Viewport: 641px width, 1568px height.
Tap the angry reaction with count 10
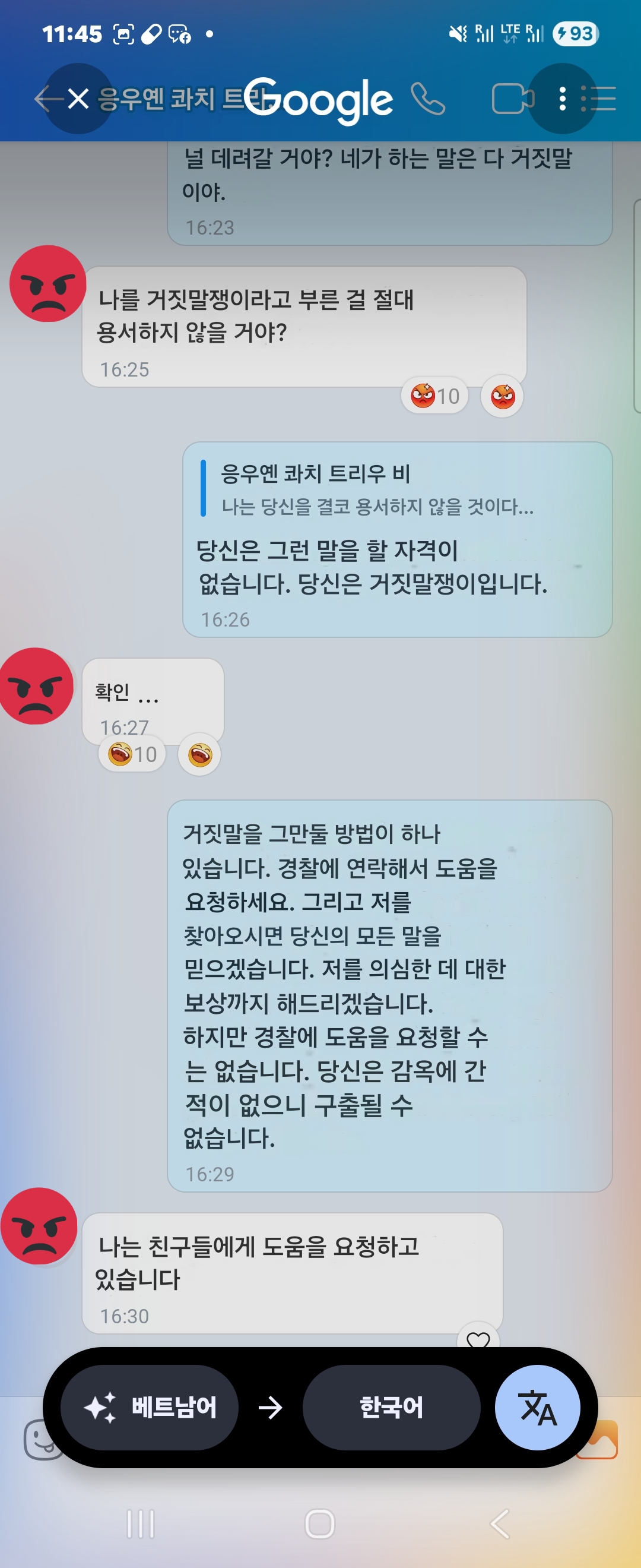point(434,396)
